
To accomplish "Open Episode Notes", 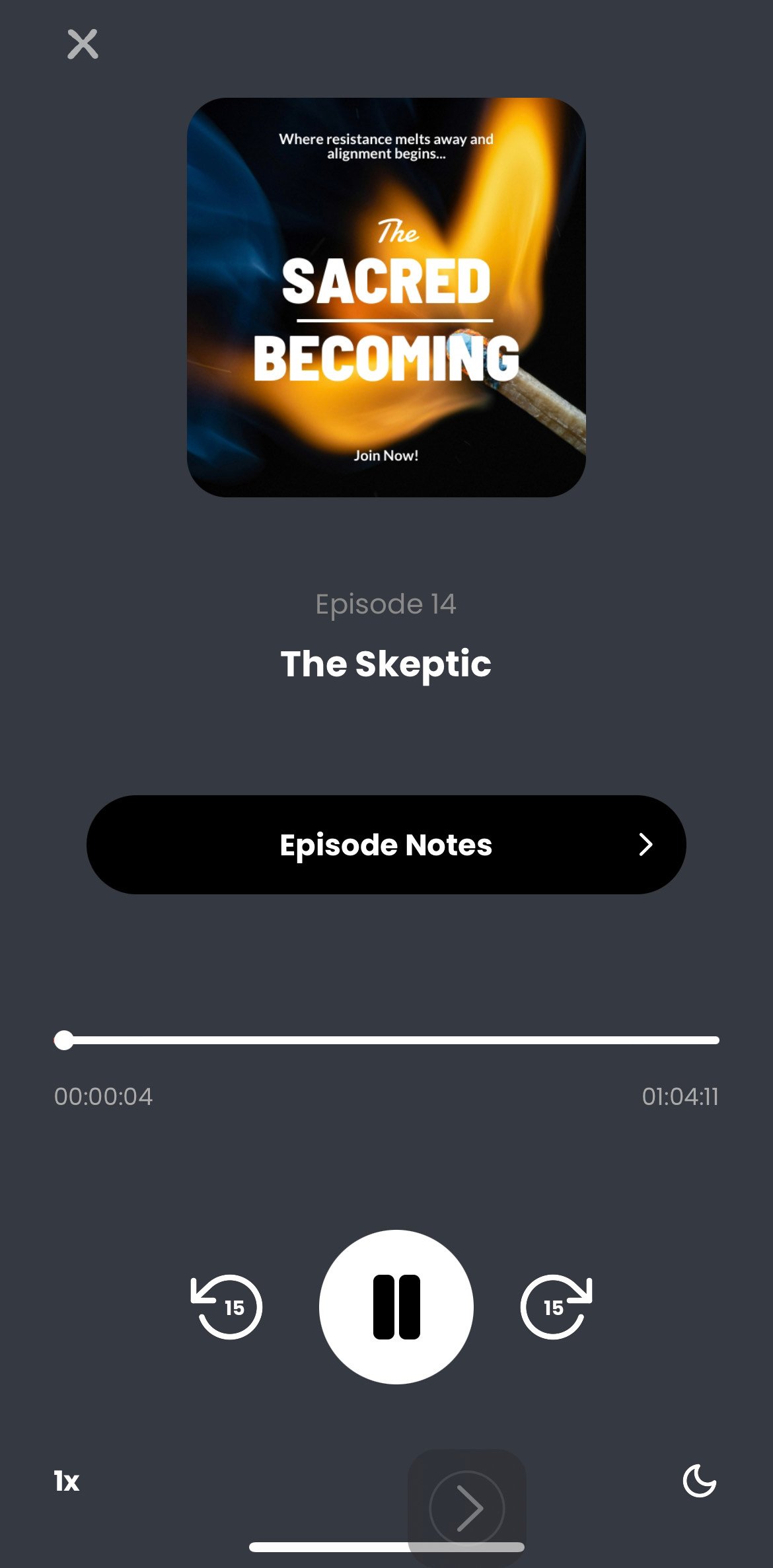I will 386,845.
